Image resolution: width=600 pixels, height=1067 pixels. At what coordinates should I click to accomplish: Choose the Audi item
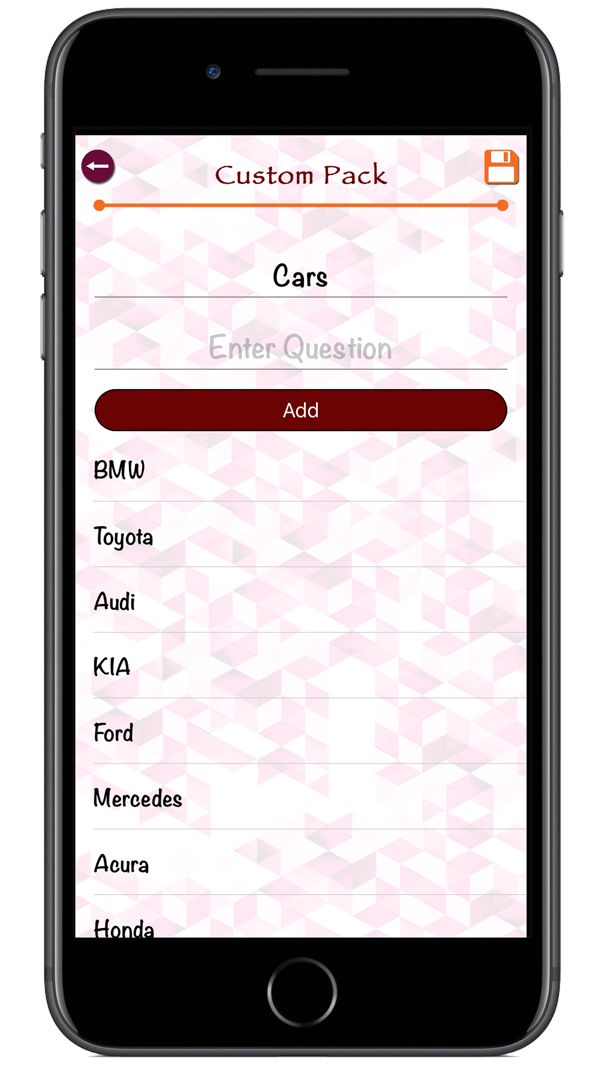[300, 601]
